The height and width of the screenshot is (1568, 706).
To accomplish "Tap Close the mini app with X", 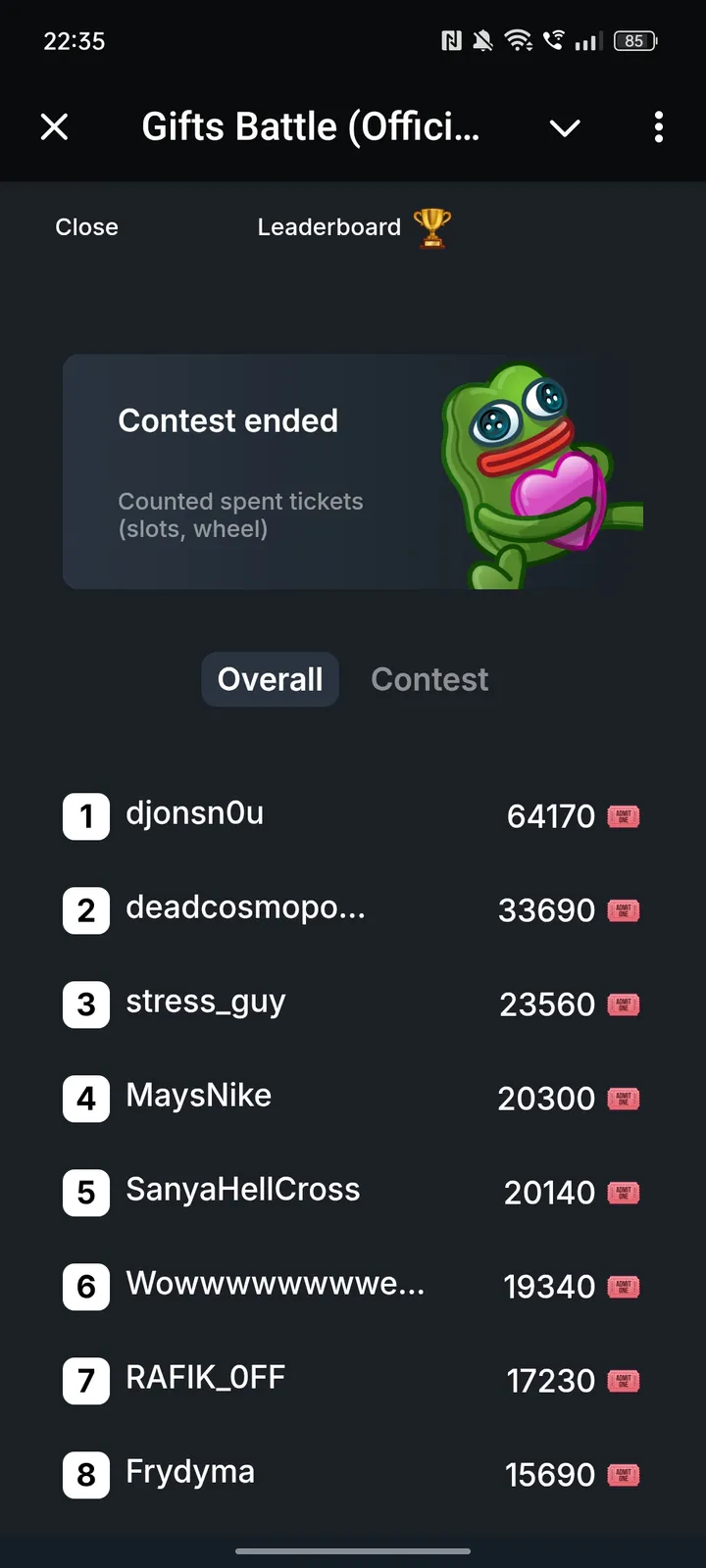I will 55,127.
